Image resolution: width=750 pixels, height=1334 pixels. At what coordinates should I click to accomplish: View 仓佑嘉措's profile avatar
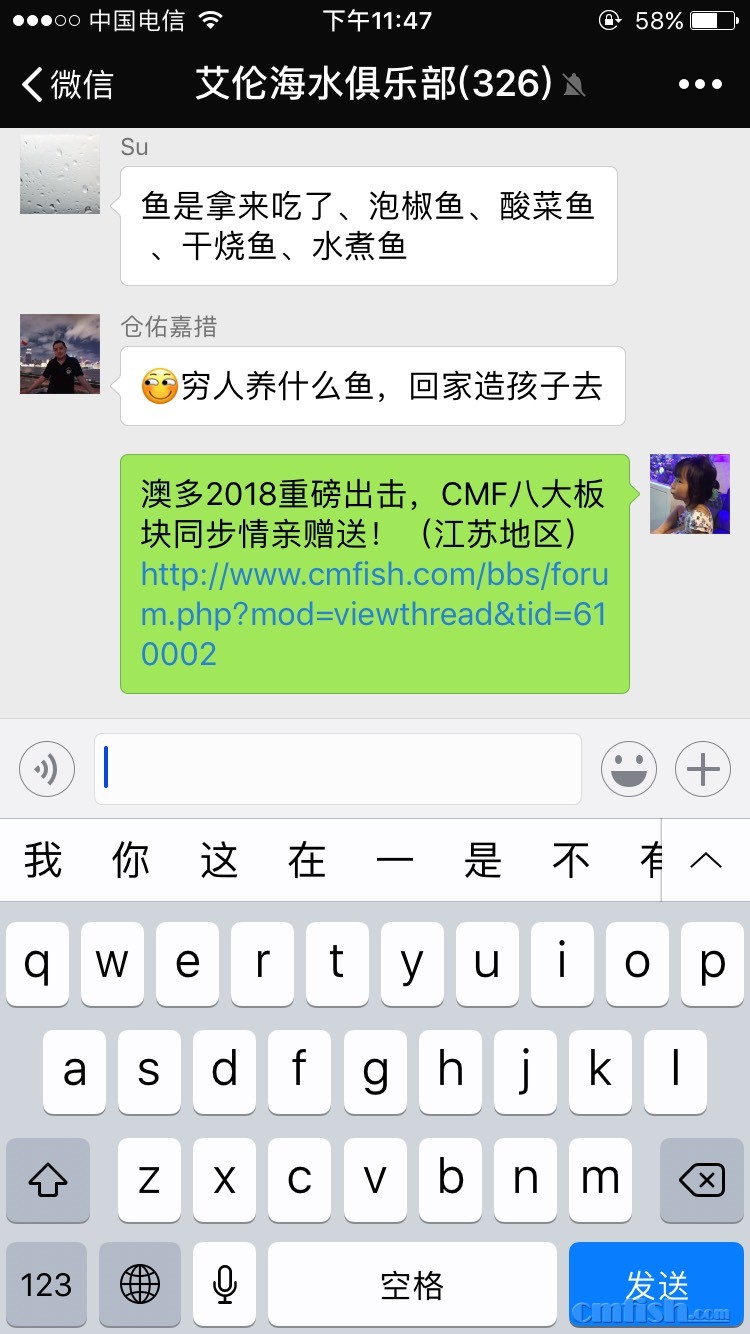[x=60, y=354]
